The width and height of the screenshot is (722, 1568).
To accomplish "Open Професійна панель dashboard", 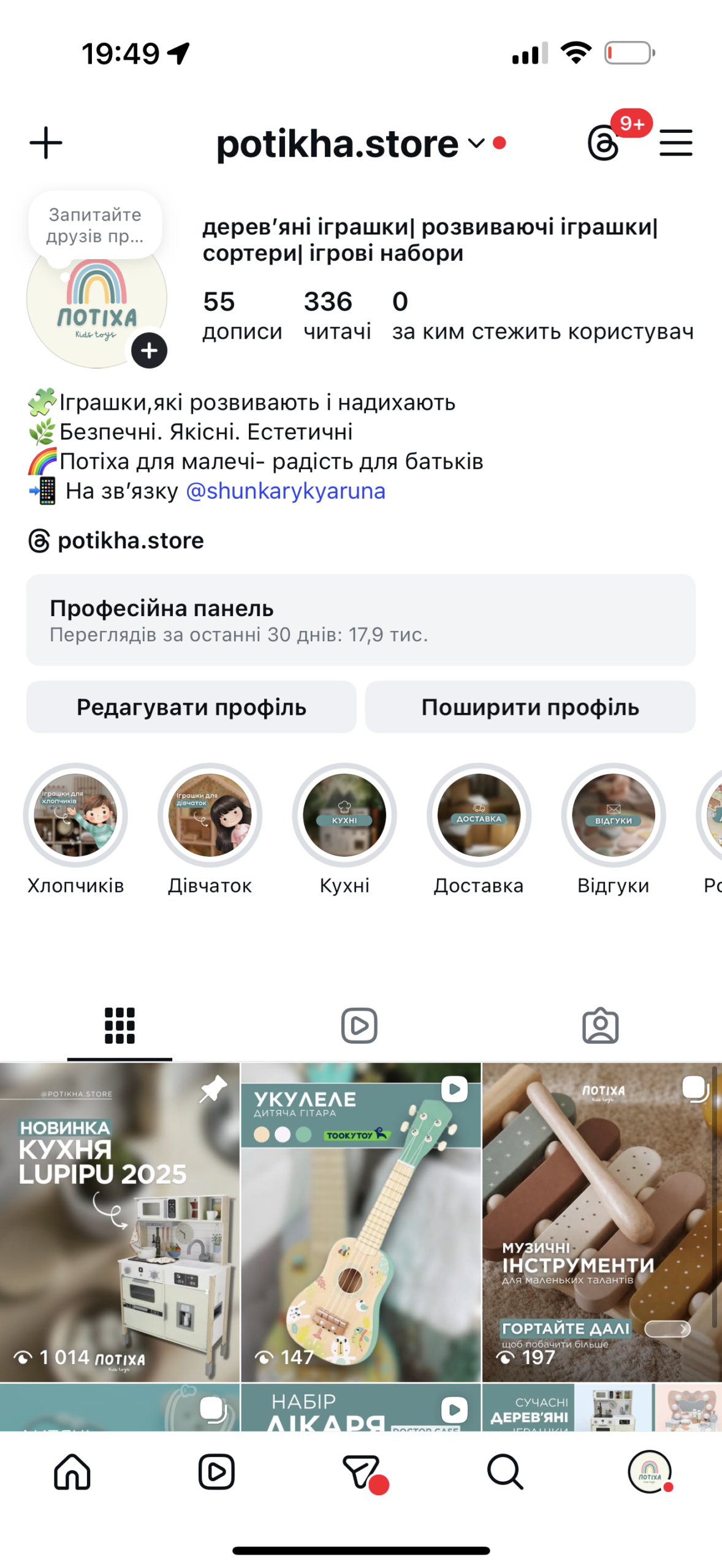I will [x=360, y=620].
